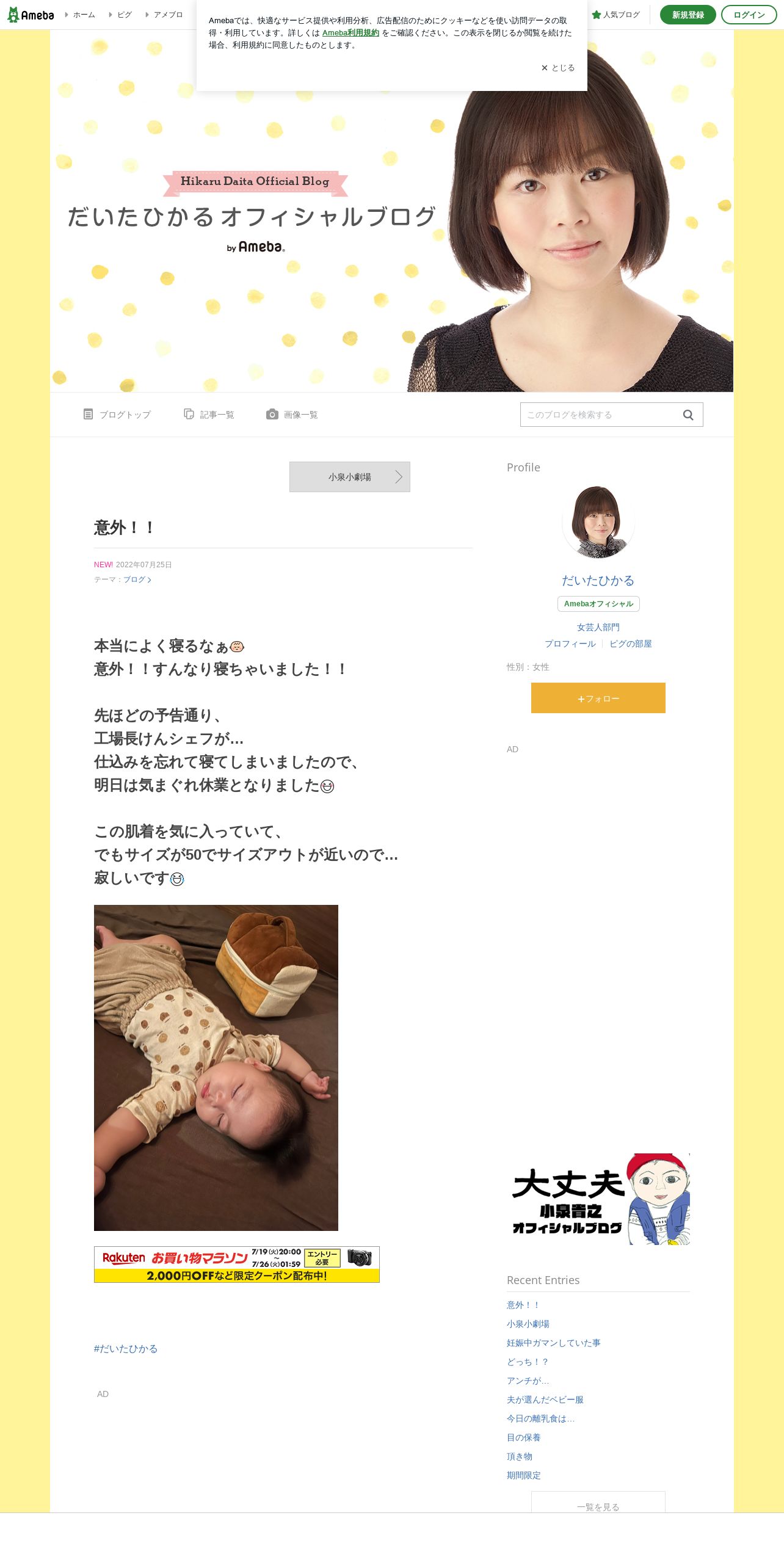Image resolution: width=784 pixels, height=1568 pixels.
Task: Open the Ameba利用規約 link
Action: (350, 33)
